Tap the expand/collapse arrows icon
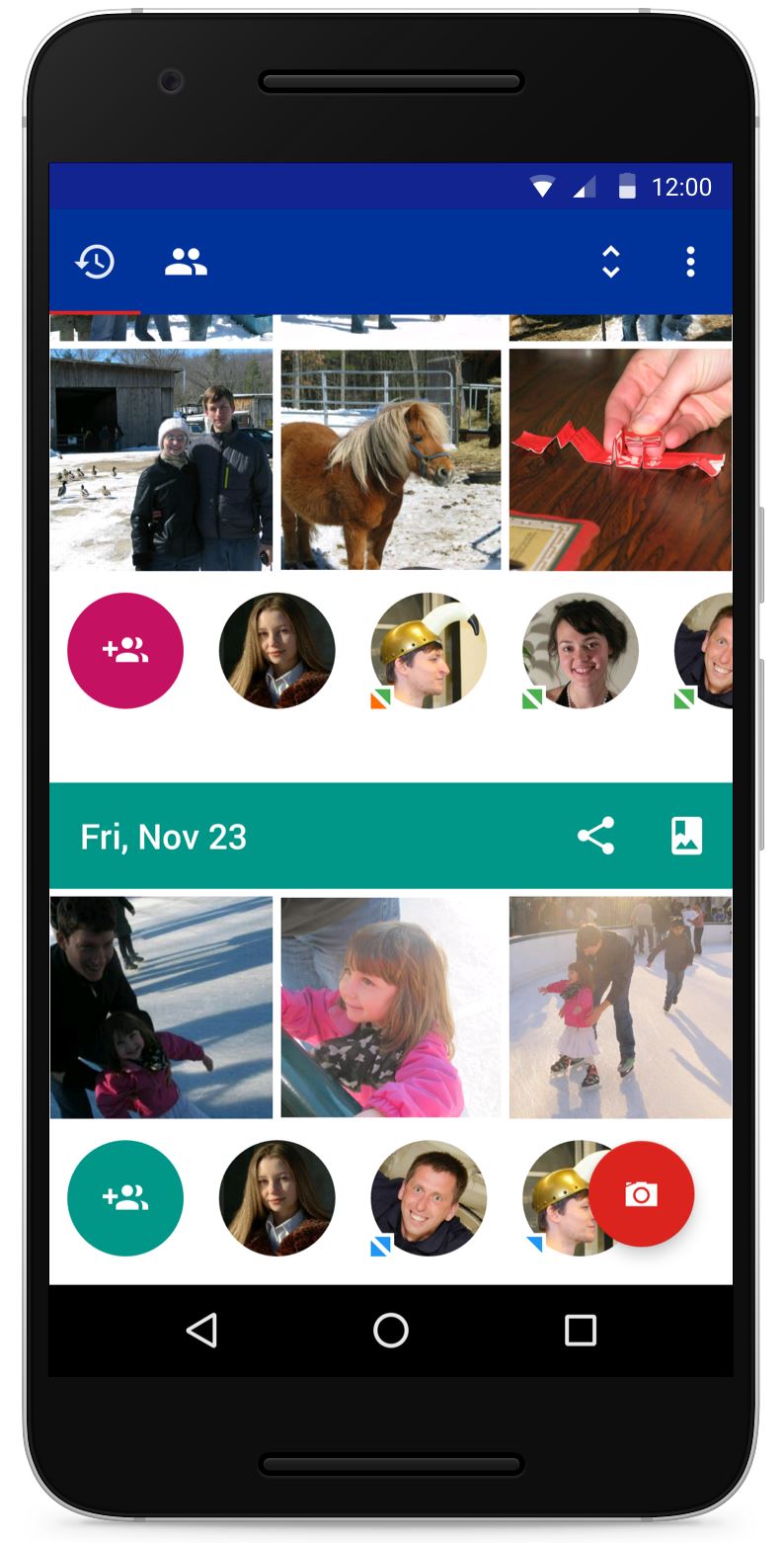784x1543 pixels. click(x=611, y=262)
